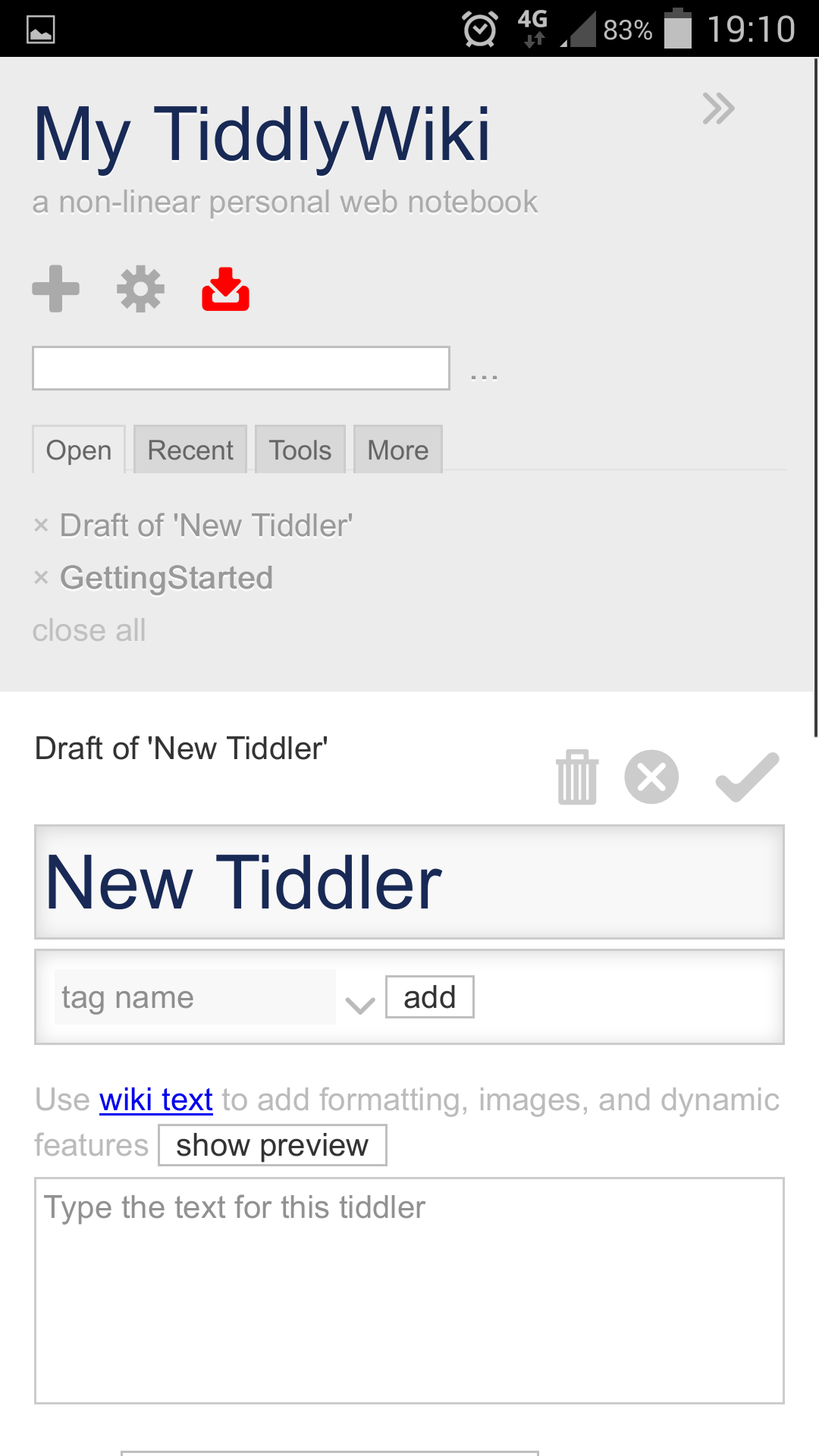Hide the sidebar with the chevron icon
The height and width of the screenshot is (1456, 819).
click(x=717, y=108)
